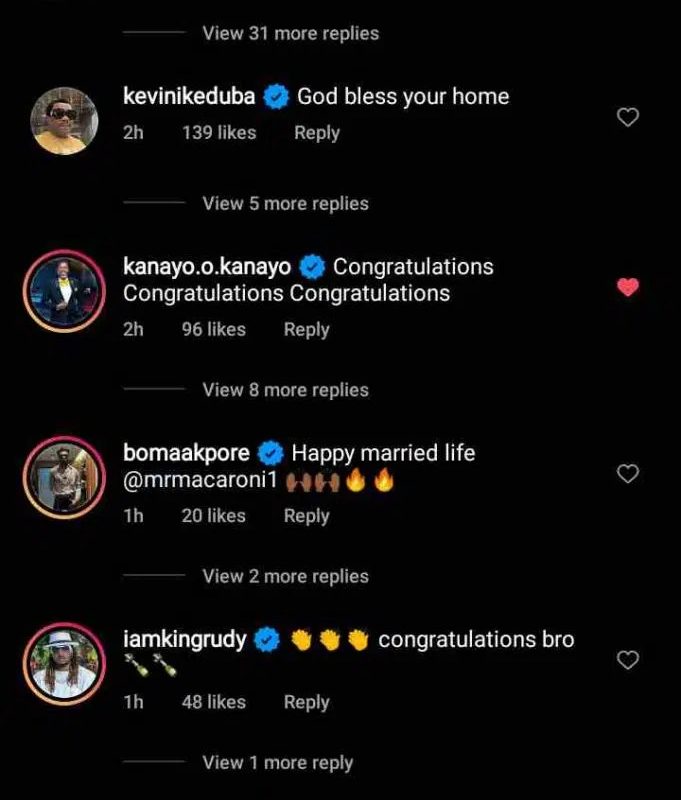Expand View 31 more replies
This screenshot has width=681, height=800.
tap(290, 33)
